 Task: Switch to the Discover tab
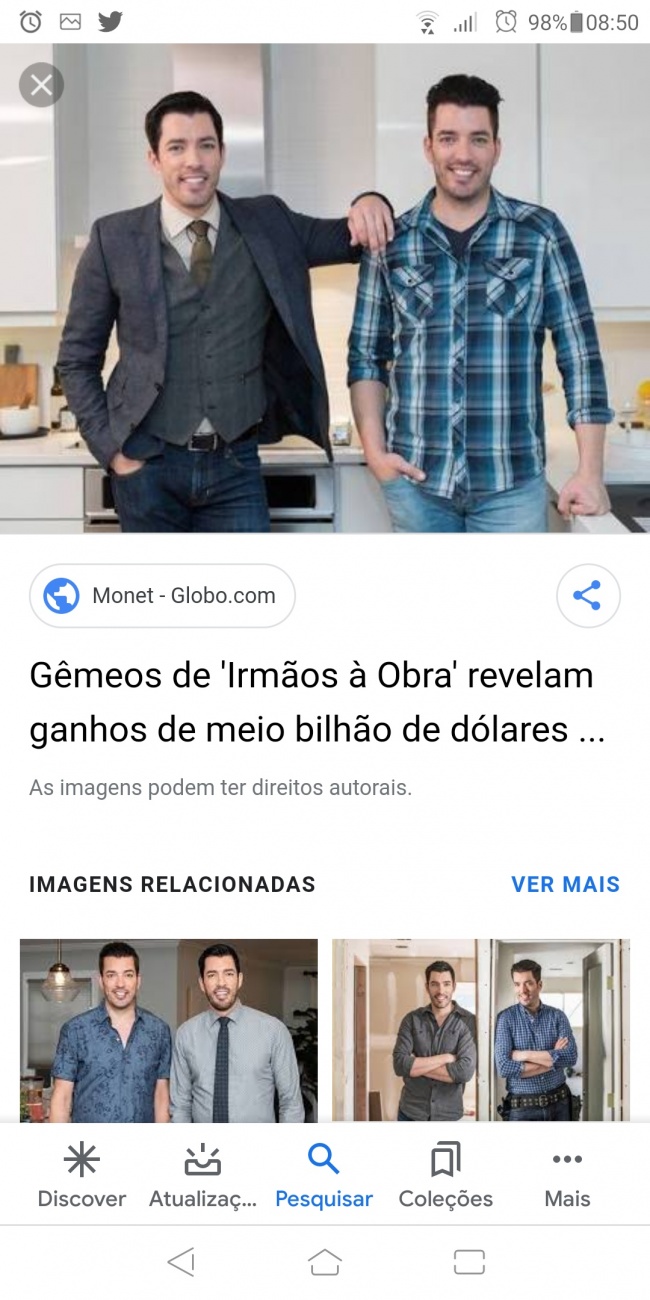coord(81,1177)
